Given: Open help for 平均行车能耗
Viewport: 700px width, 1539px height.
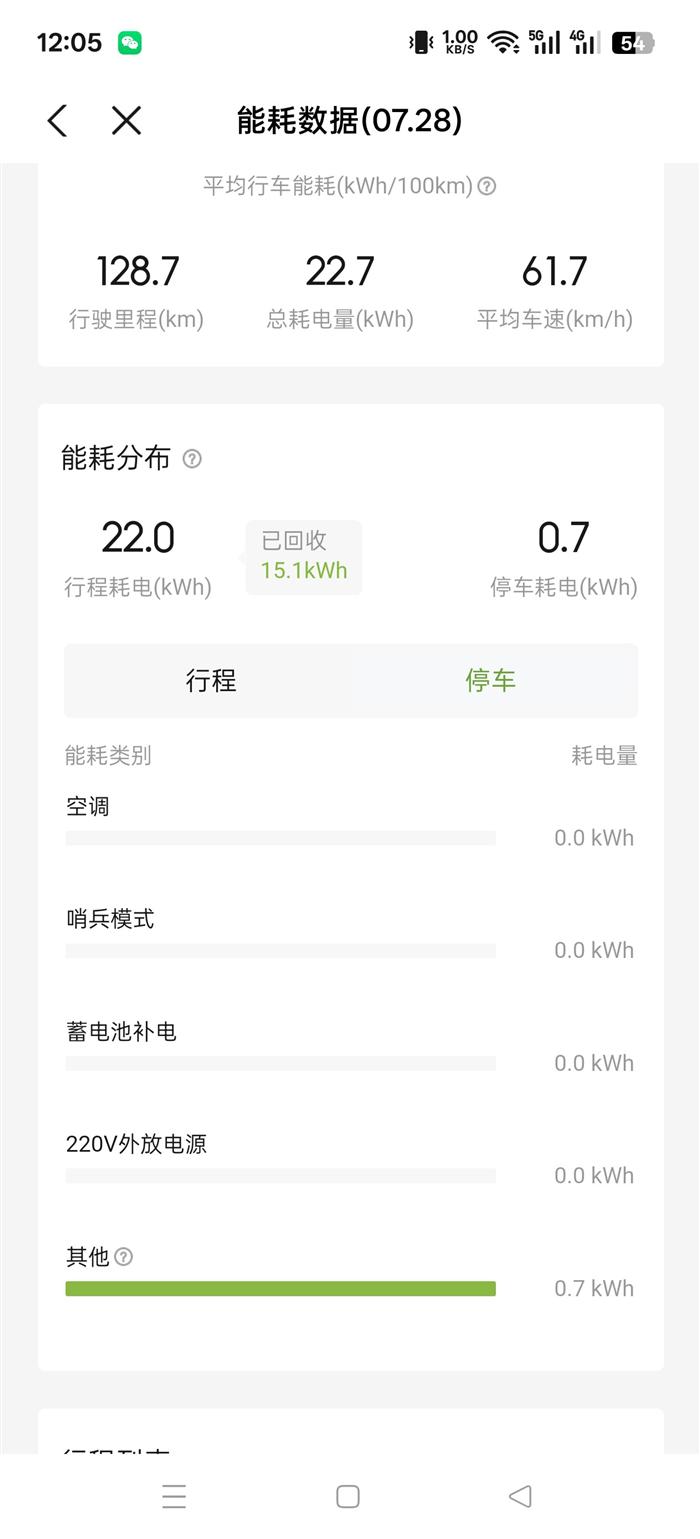Looking at the screenshot, I should pyautogui.click(x=486, y=186).
